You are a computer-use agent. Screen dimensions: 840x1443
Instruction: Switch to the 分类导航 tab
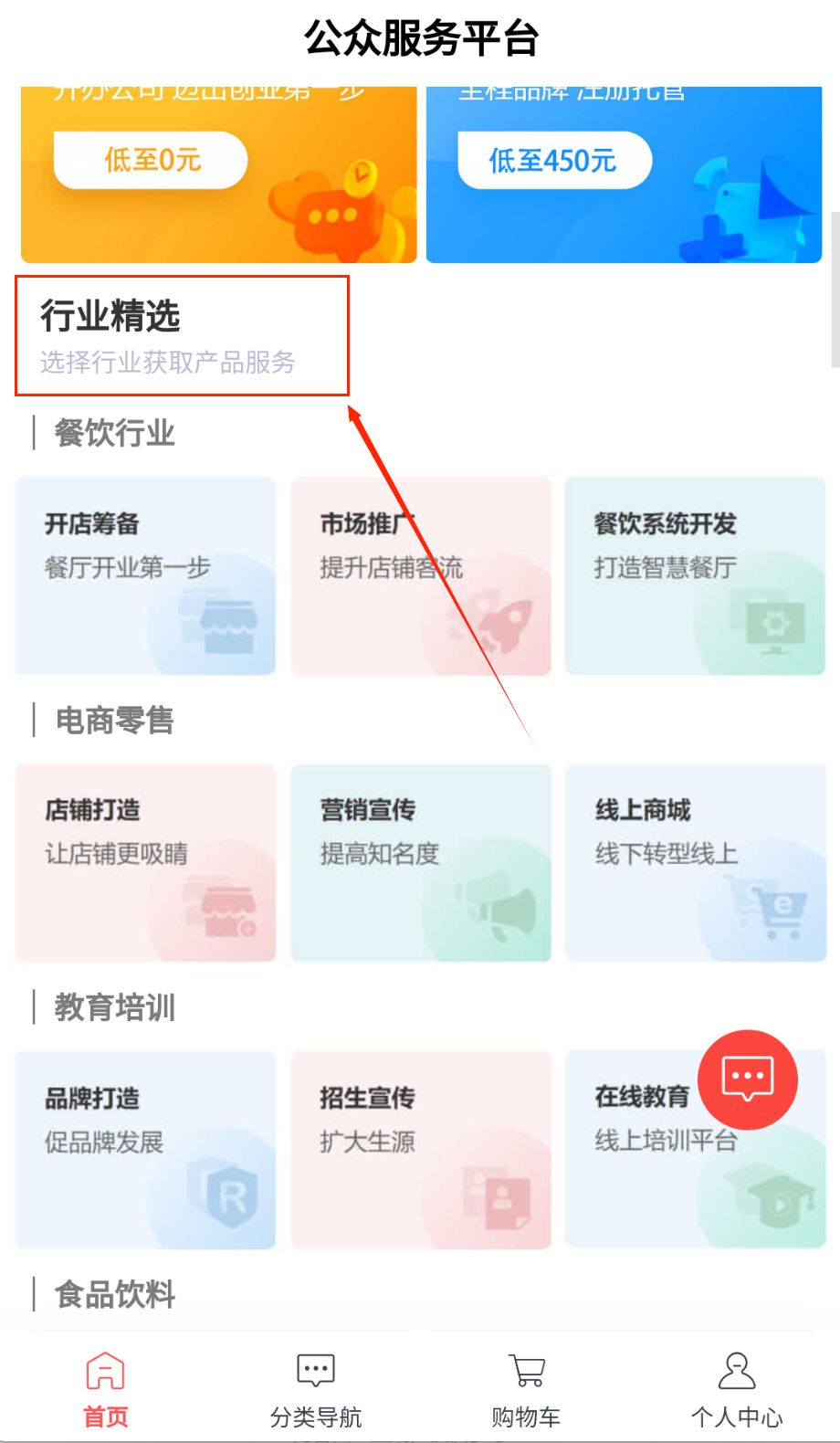coord(316,1390)
